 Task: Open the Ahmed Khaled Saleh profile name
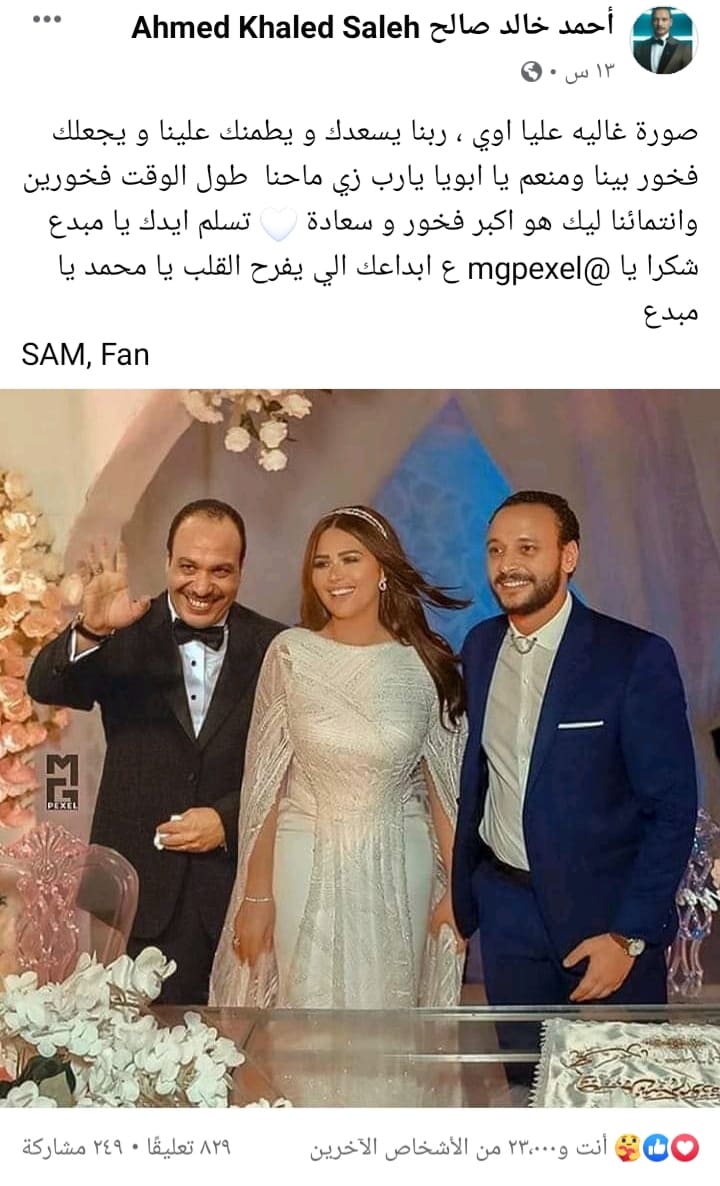coord(374,28)
